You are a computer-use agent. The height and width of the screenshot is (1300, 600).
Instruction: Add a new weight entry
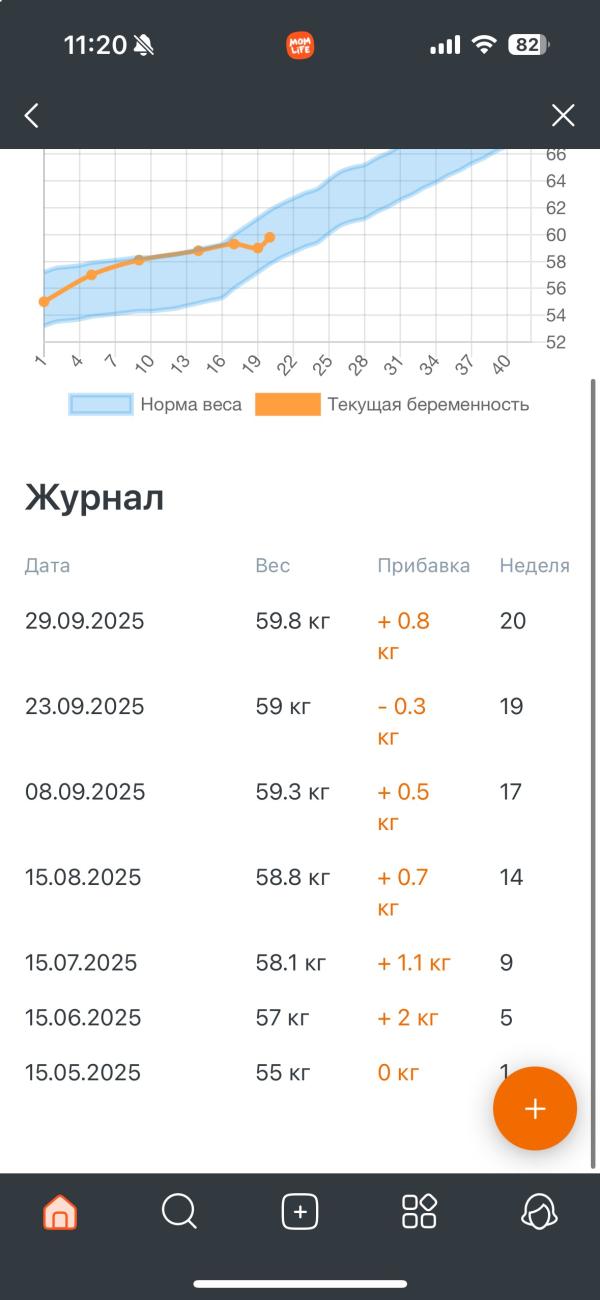[535, 1109]
